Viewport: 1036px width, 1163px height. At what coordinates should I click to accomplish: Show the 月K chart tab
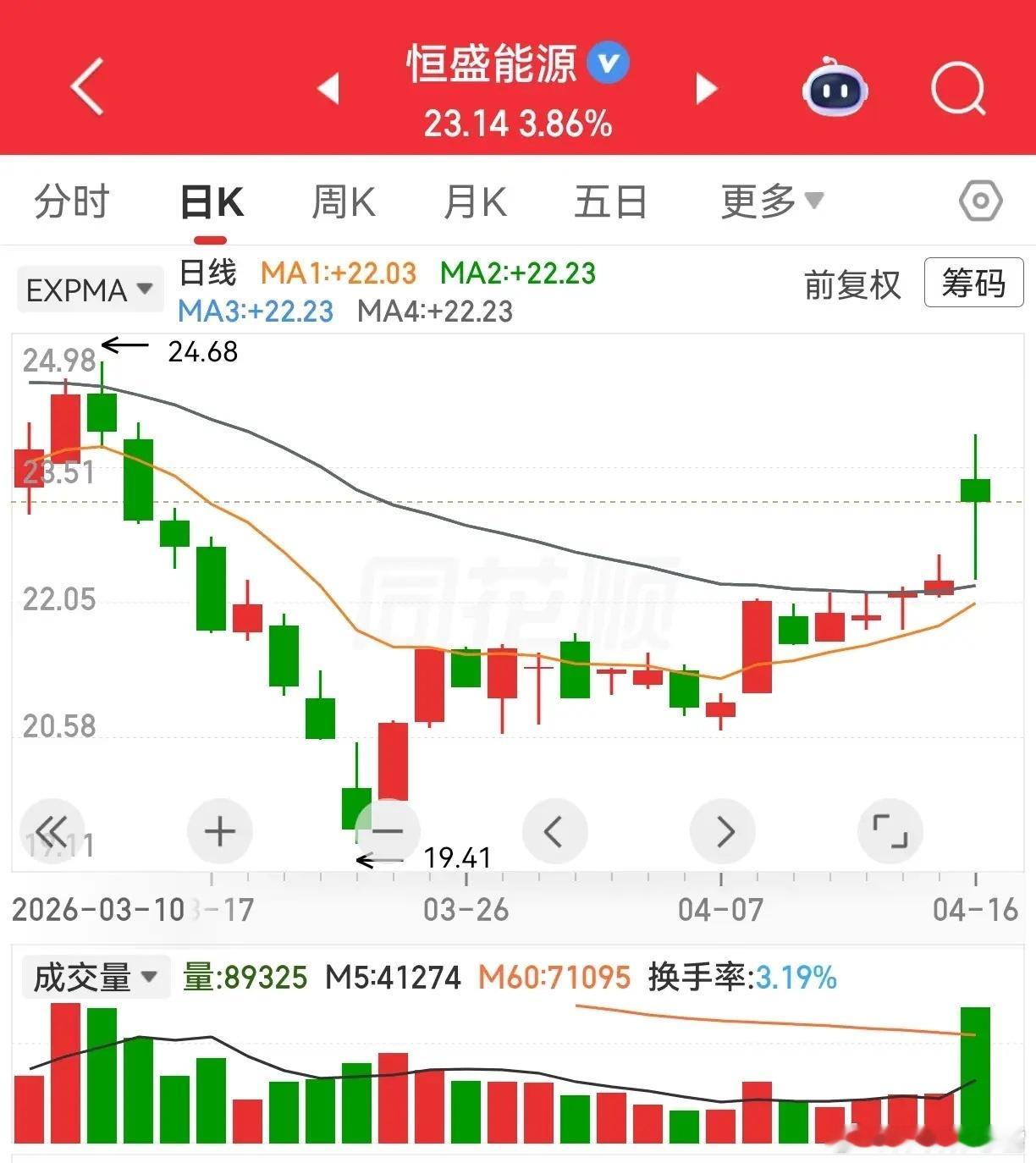coord(475,202)
